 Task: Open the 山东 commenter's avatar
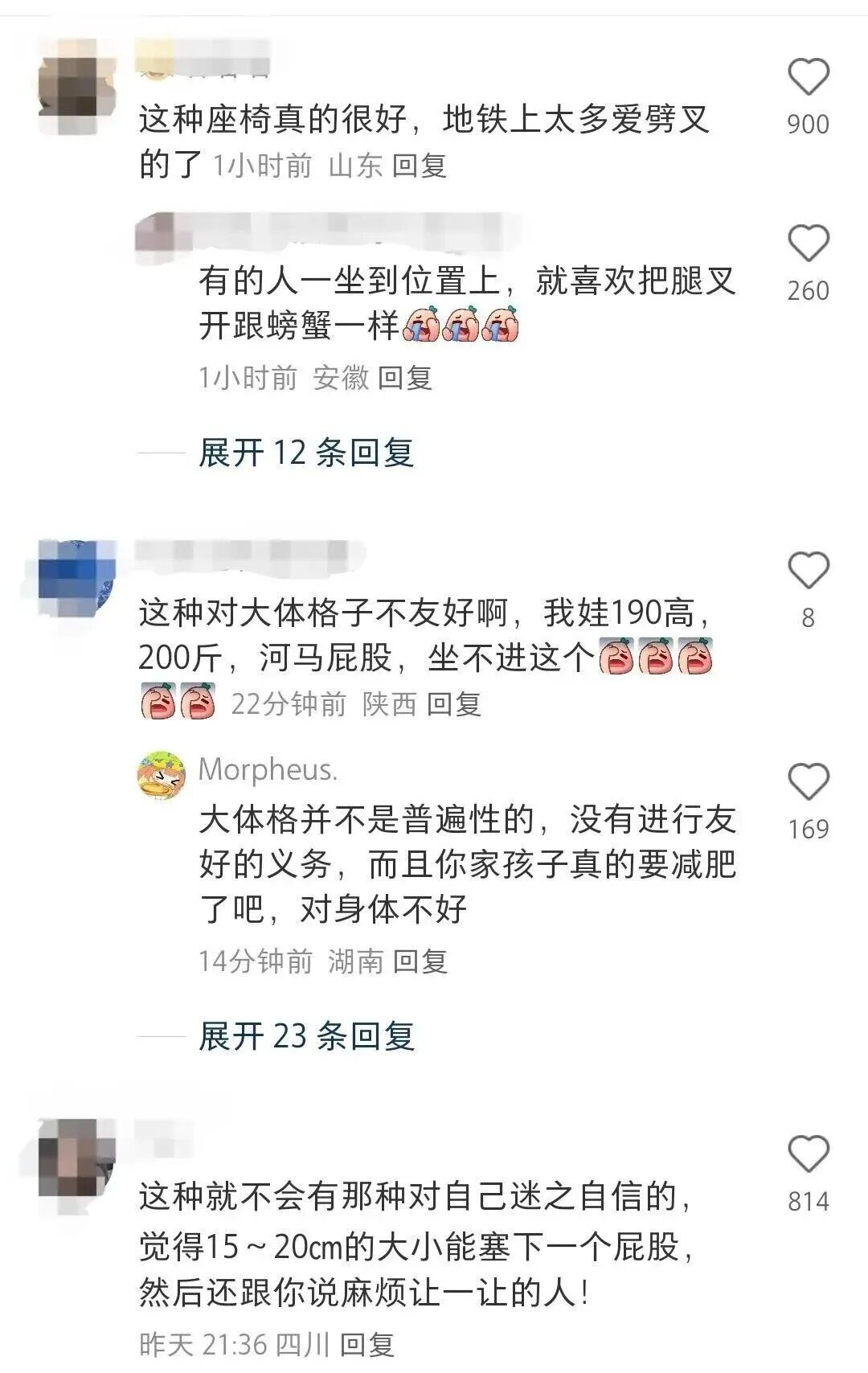tap(78, 86)
